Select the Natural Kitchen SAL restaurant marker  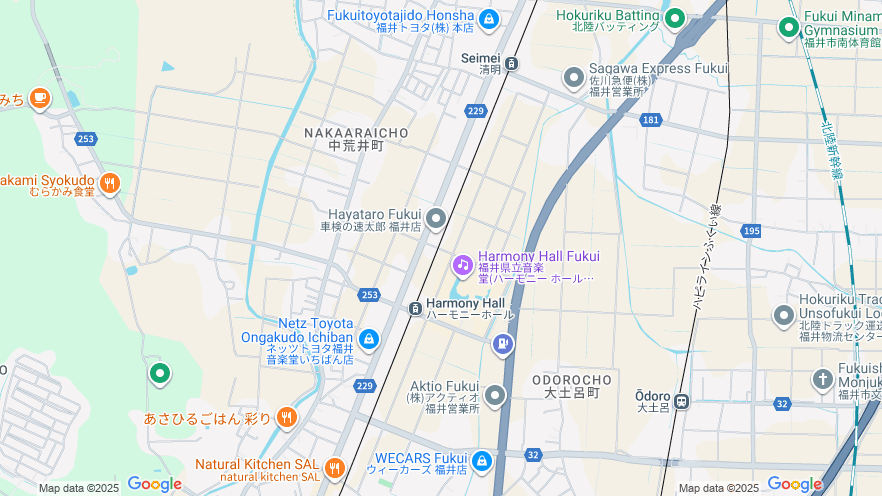coord(334,467)
